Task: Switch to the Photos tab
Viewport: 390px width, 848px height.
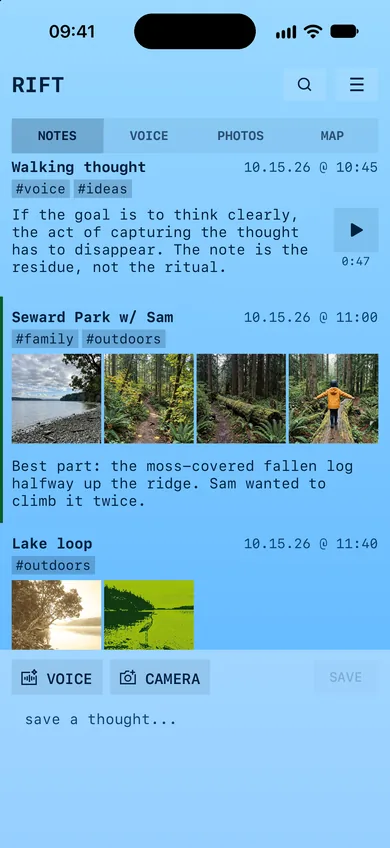Action: pos(240,136)
